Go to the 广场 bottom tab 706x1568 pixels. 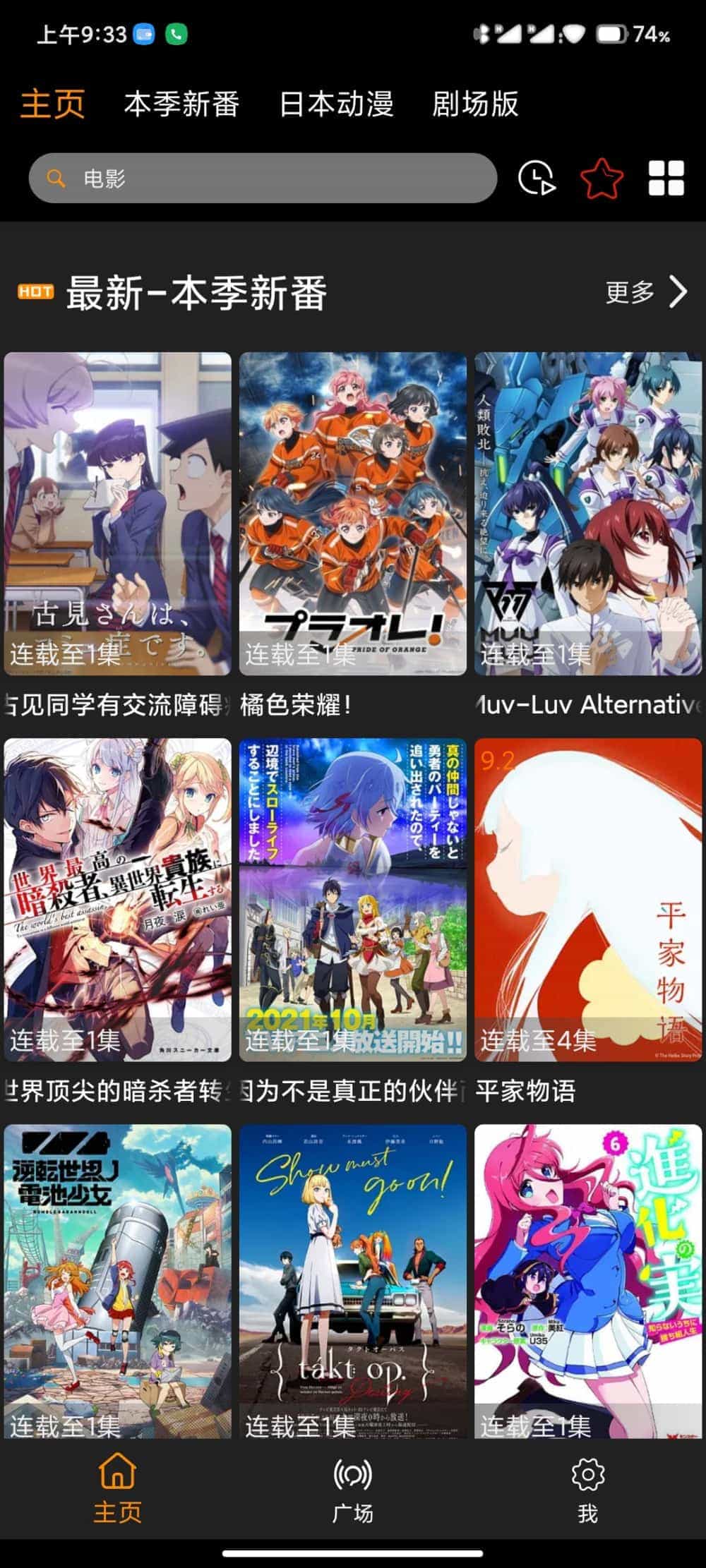click(352, 1491)
